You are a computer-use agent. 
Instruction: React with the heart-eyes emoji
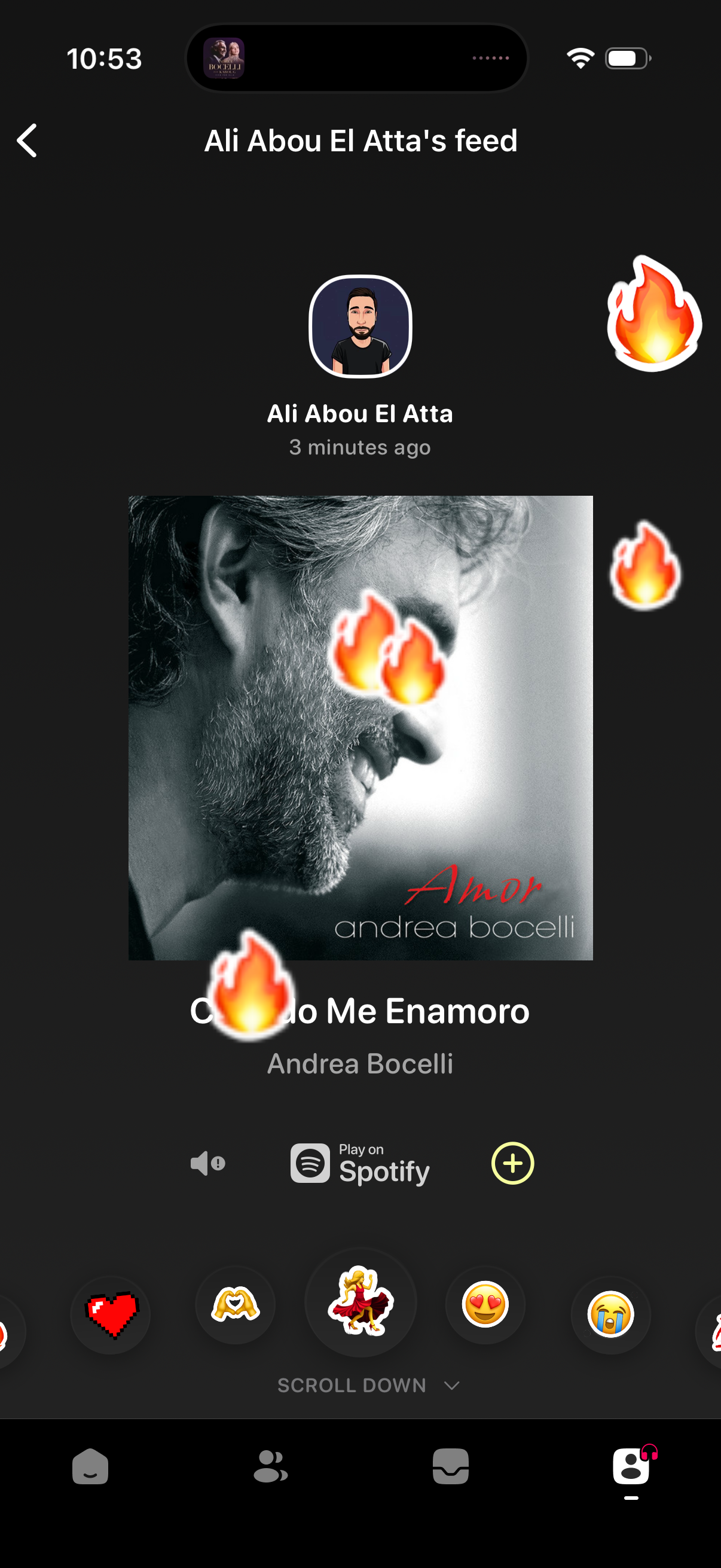485,1304
